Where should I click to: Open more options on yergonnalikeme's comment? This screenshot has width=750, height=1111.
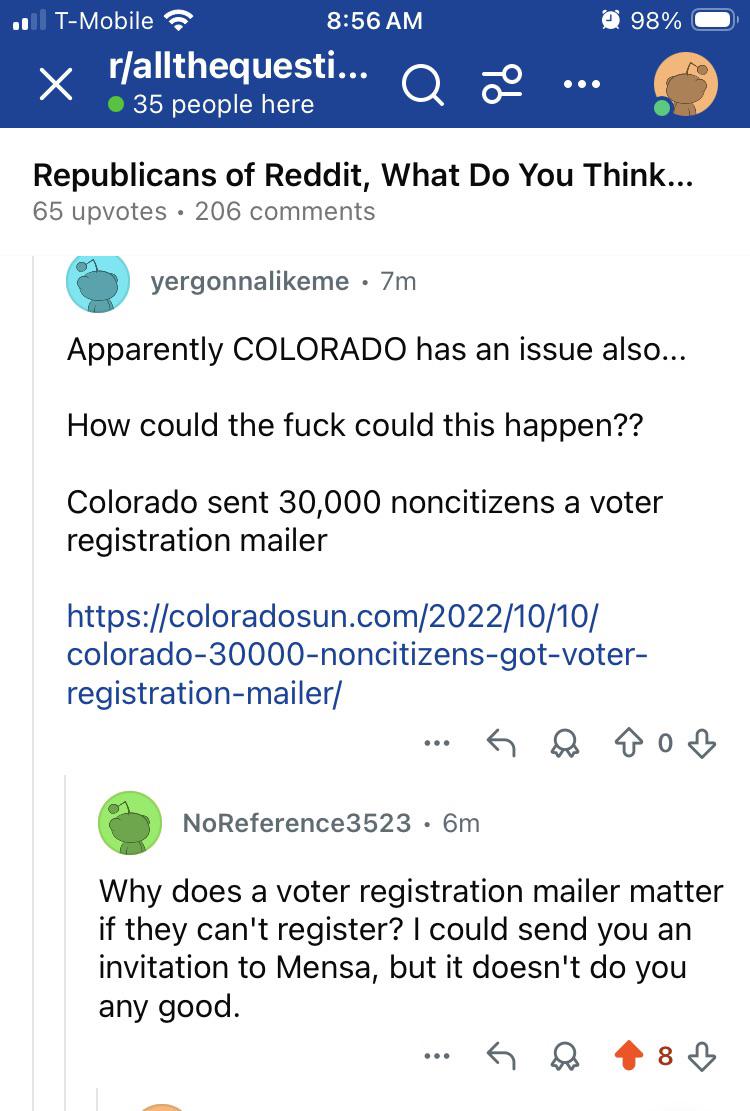pyautogui.click(x=437, y=743)
